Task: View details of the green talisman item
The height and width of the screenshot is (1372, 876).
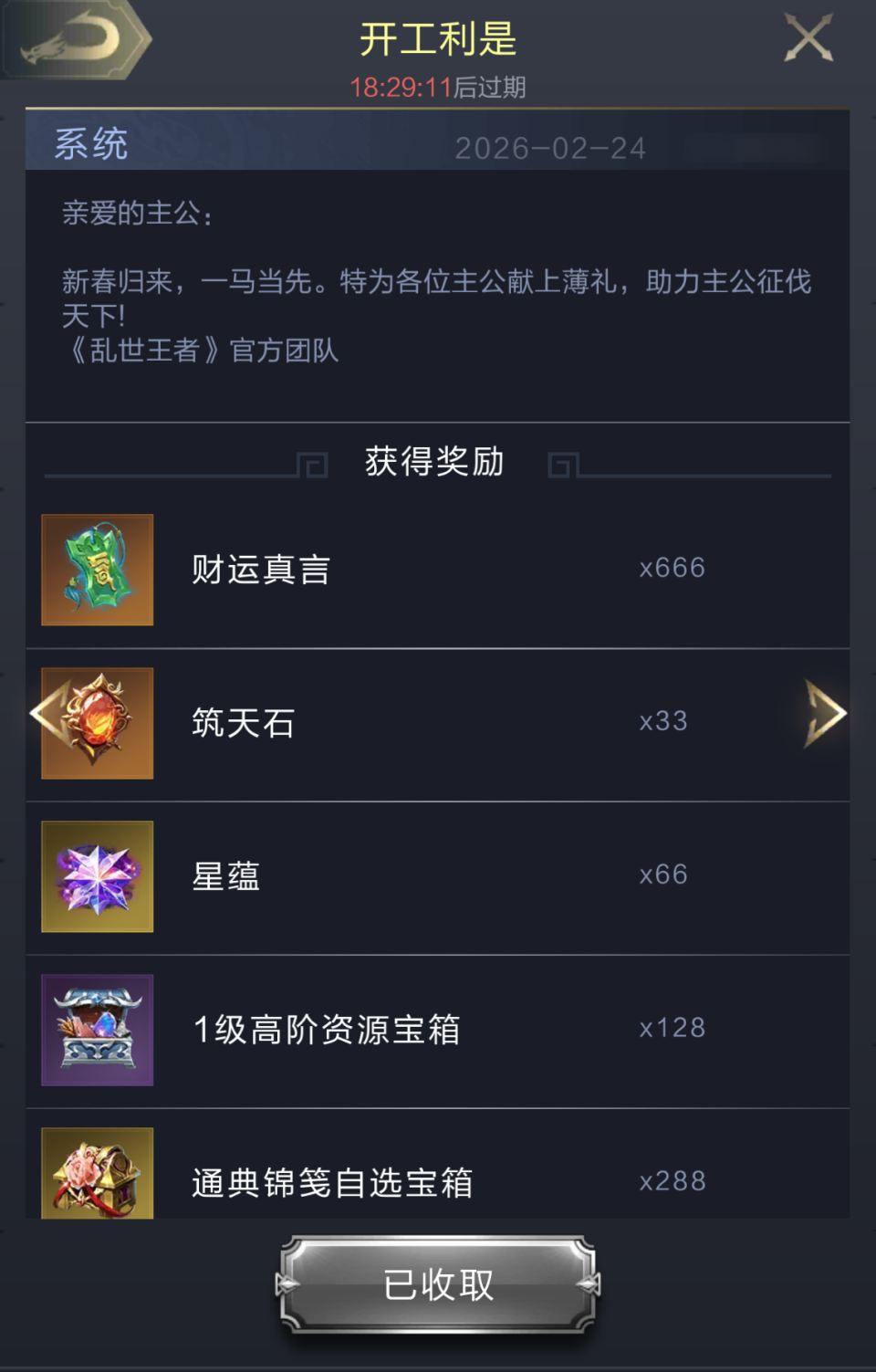Action: click(x=97, y=569)
